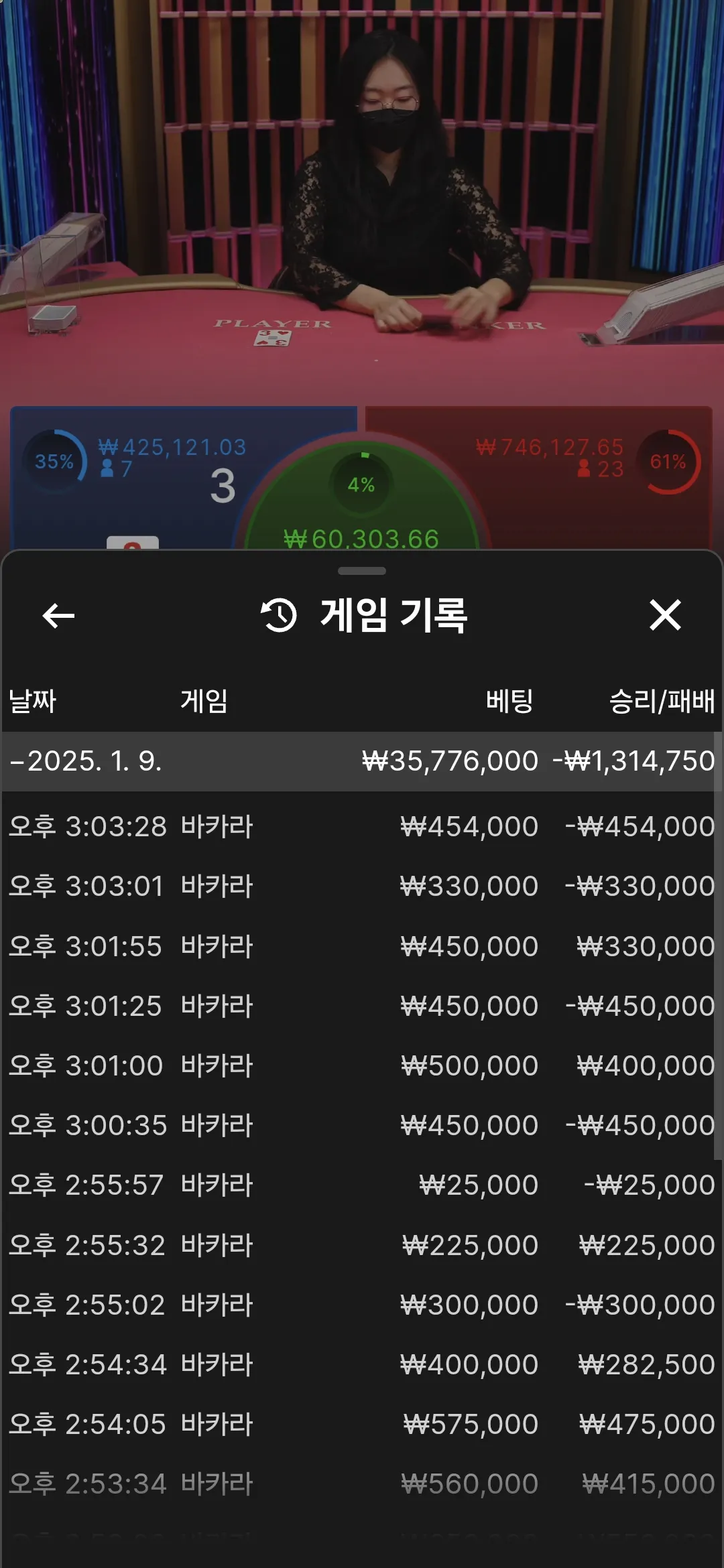Viewport: 724px width, 1568px height.
Task: View the 오후 2:54:34 바카라 record
Action: 361,1364
